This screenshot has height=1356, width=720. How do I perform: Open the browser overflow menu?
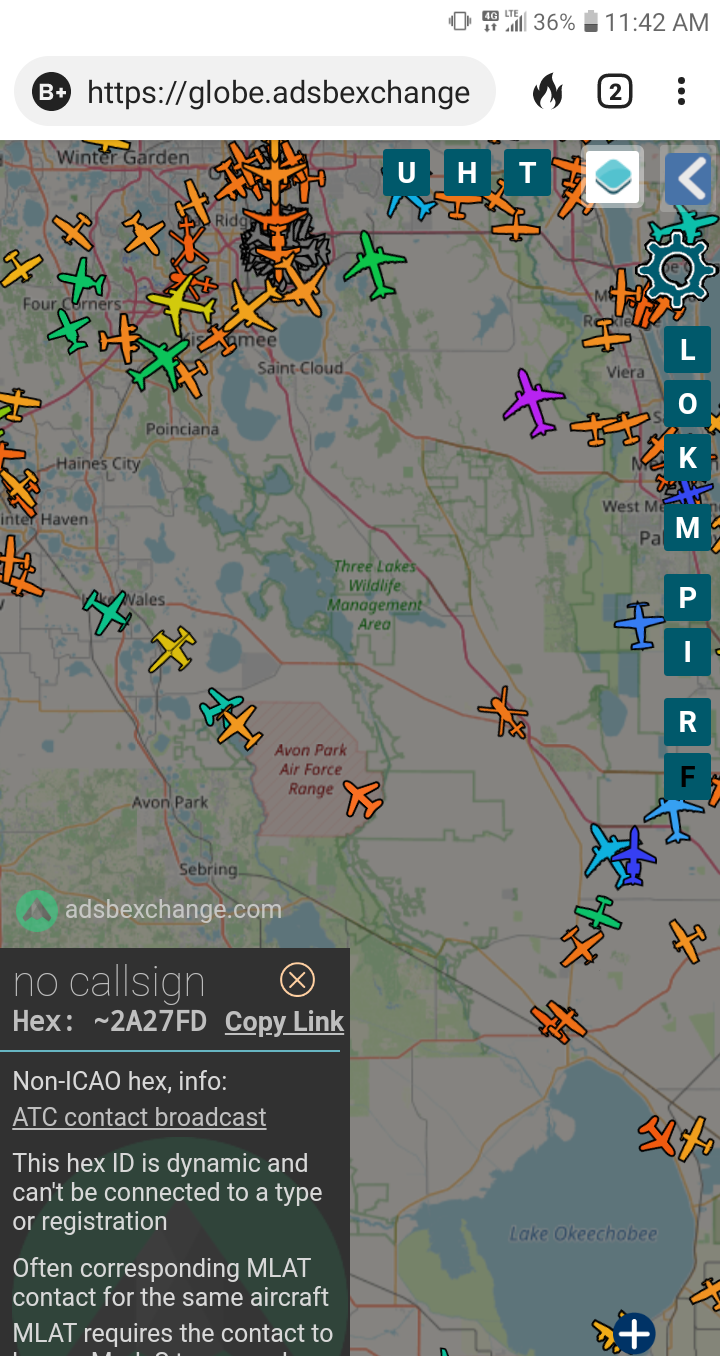(x=681, y=93)
